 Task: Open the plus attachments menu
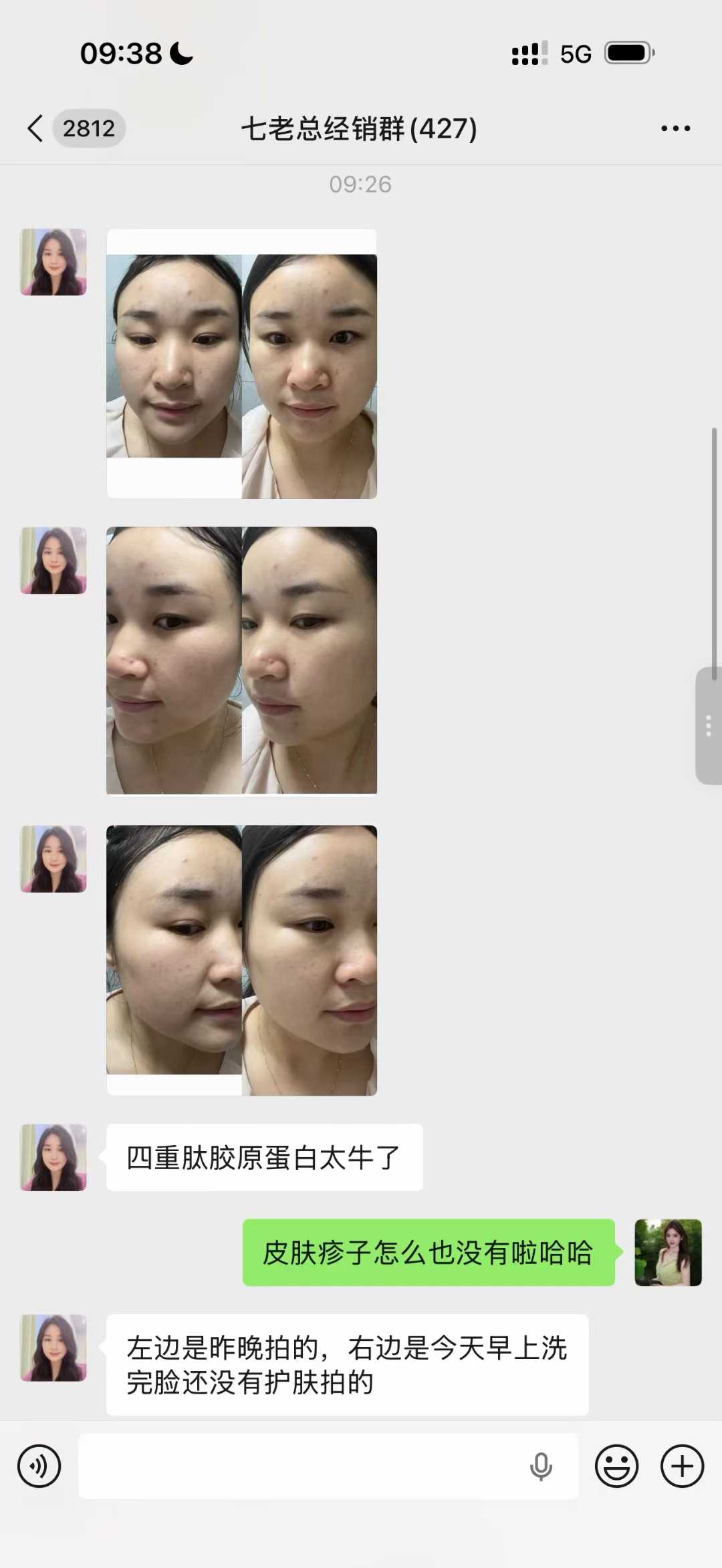pos(682,1466)
